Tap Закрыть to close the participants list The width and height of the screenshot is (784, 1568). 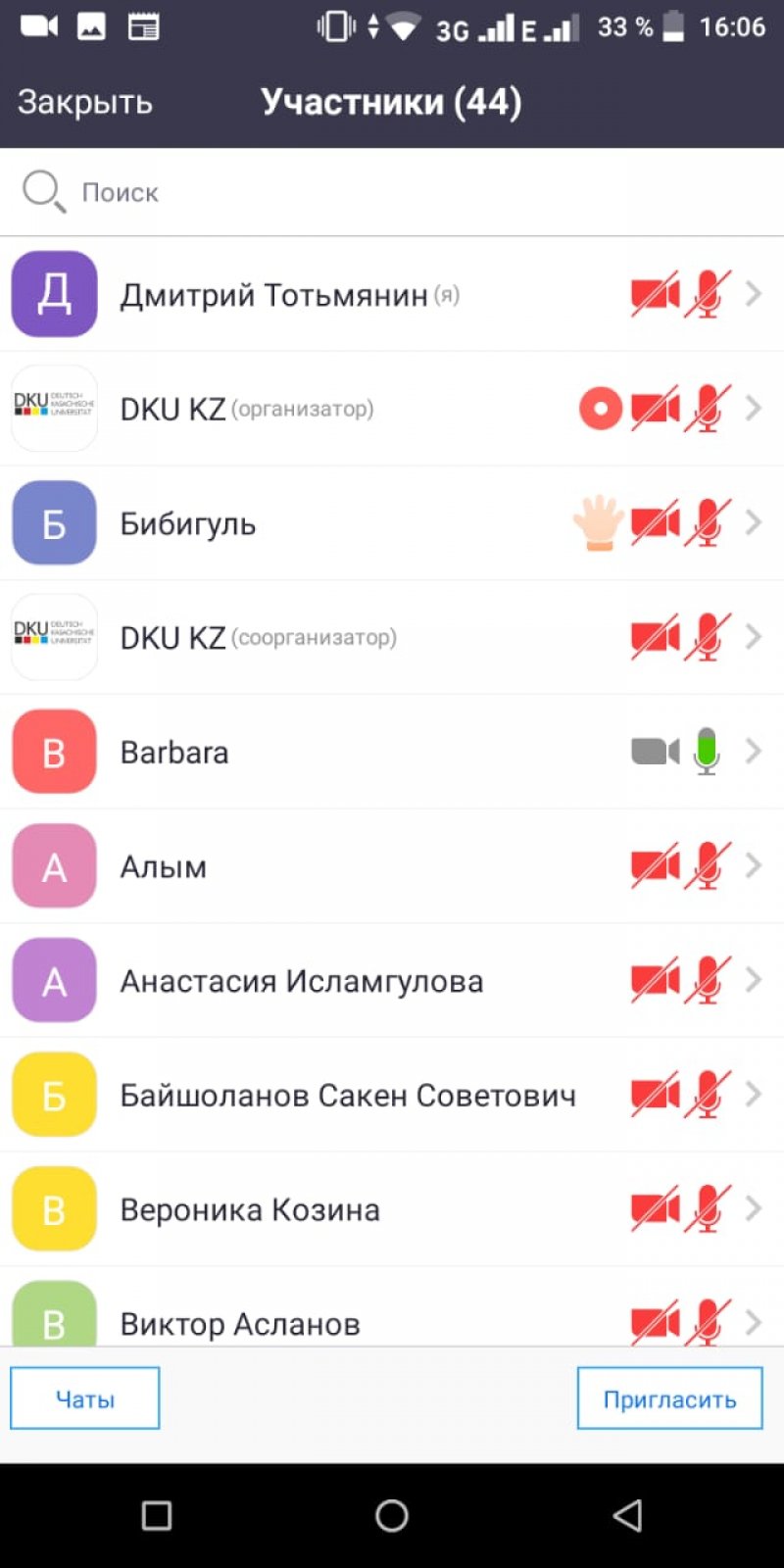pos(85,102)
